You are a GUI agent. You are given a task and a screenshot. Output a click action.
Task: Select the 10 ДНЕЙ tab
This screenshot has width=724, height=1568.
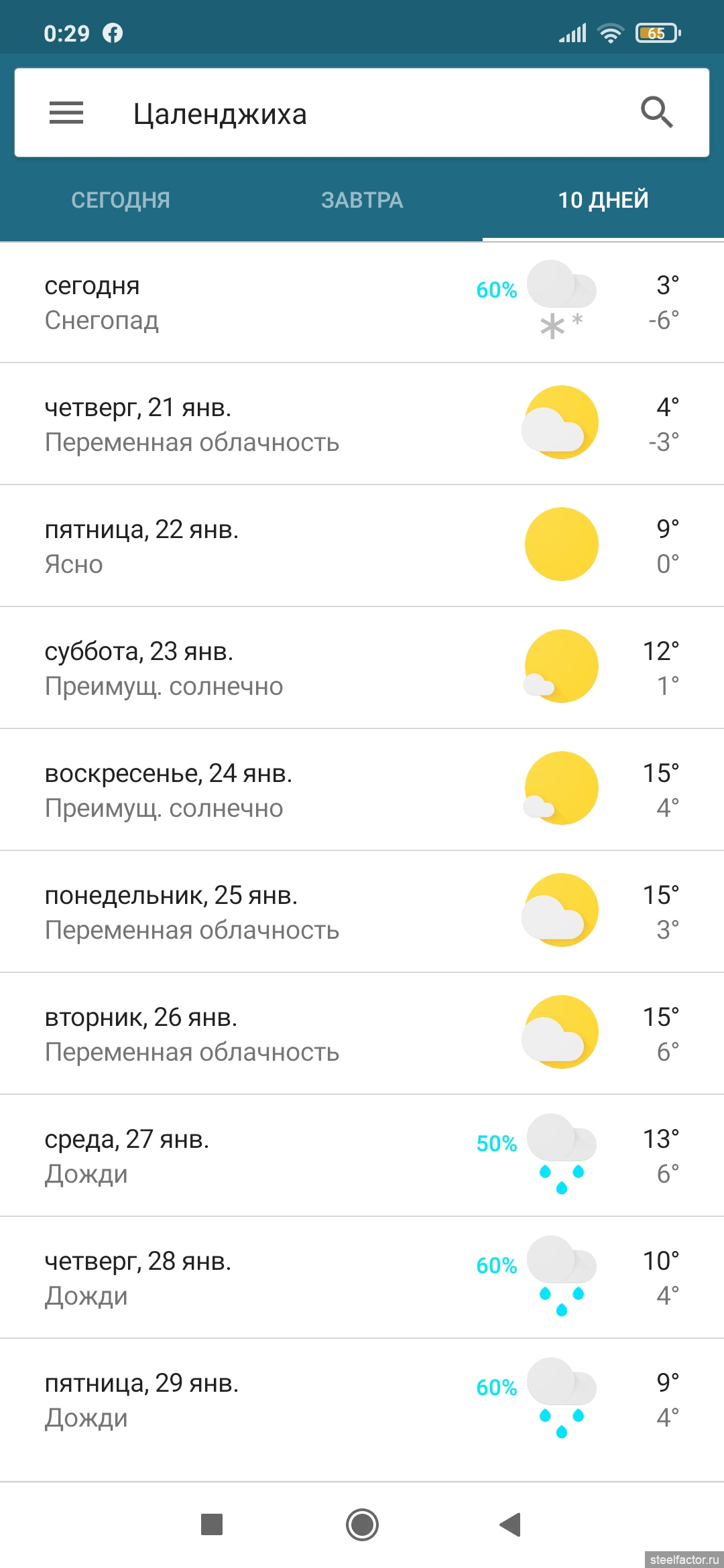coord(603,200)
